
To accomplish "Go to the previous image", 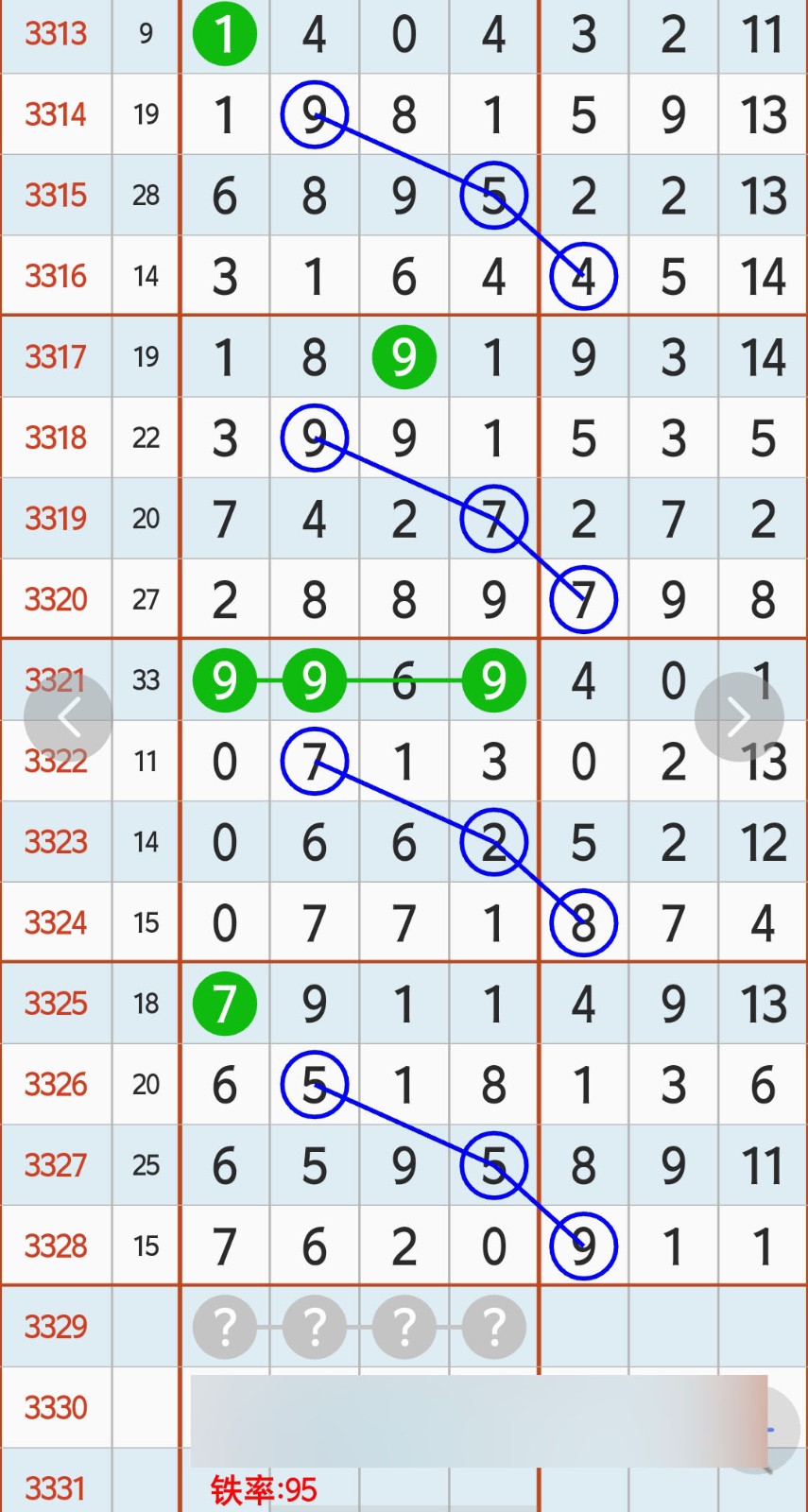I will (x=68, y=717).
